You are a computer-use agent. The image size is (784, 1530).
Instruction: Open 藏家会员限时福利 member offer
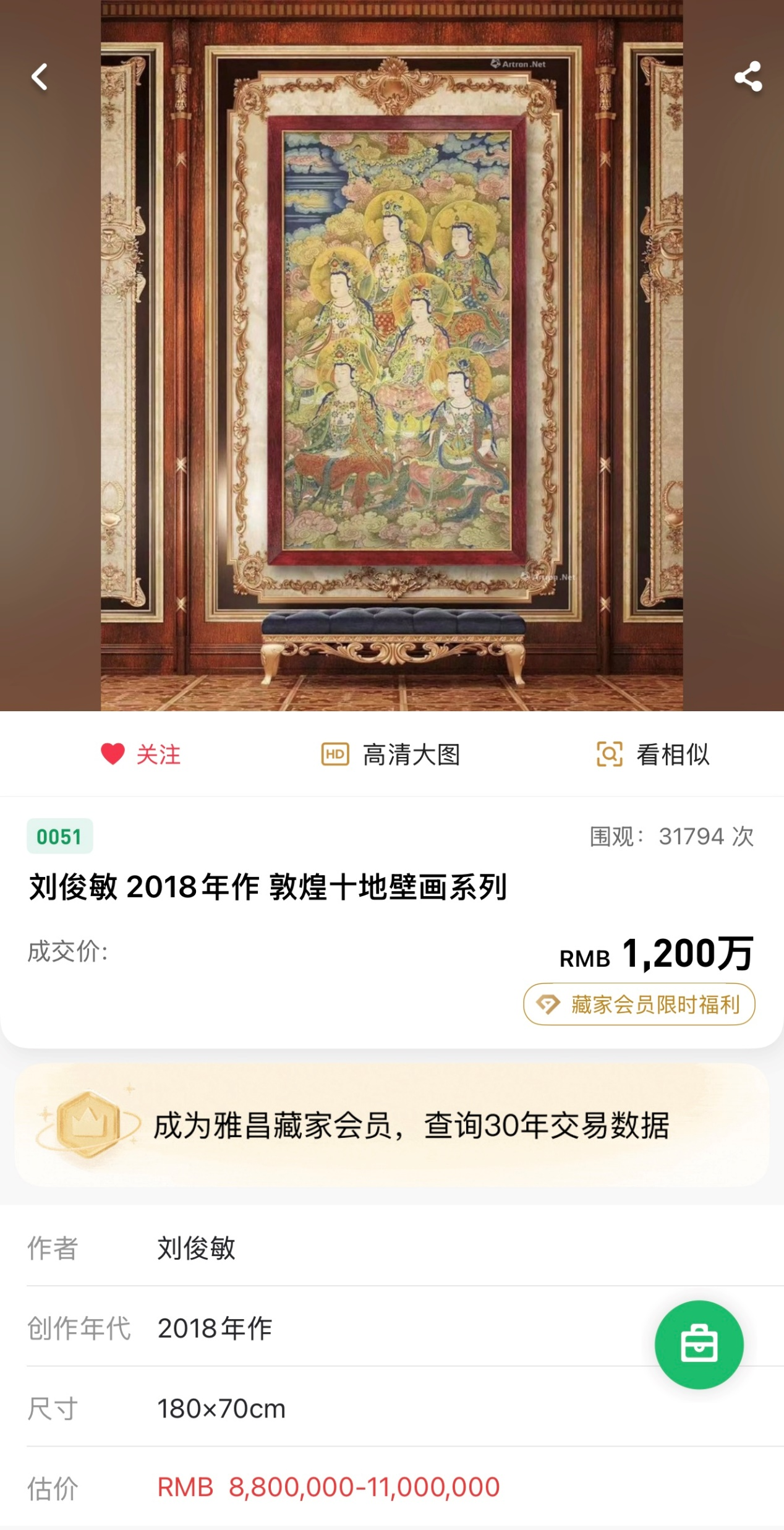[x=639, y=1004]
